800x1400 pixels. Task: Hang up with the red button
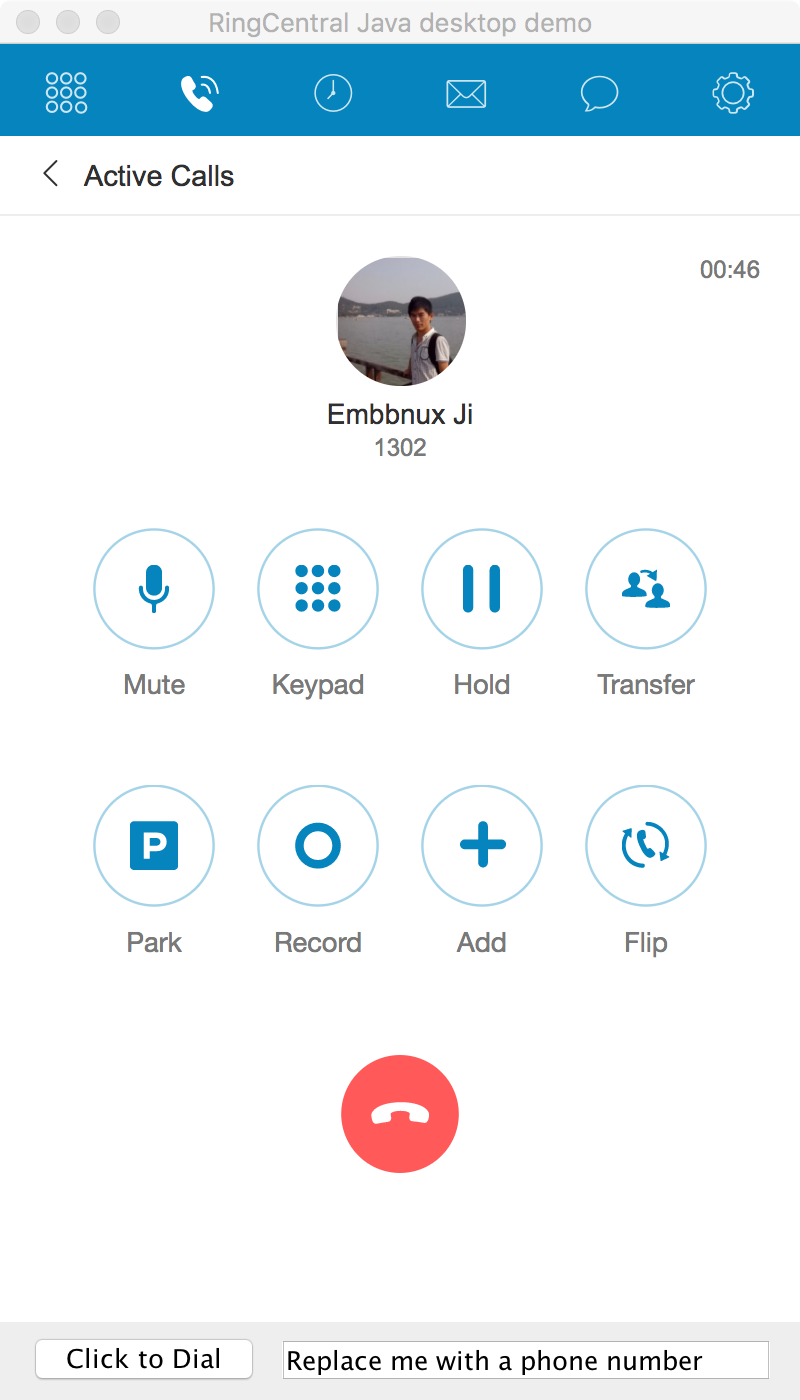pyautogui.click(x=400, y=1114)
